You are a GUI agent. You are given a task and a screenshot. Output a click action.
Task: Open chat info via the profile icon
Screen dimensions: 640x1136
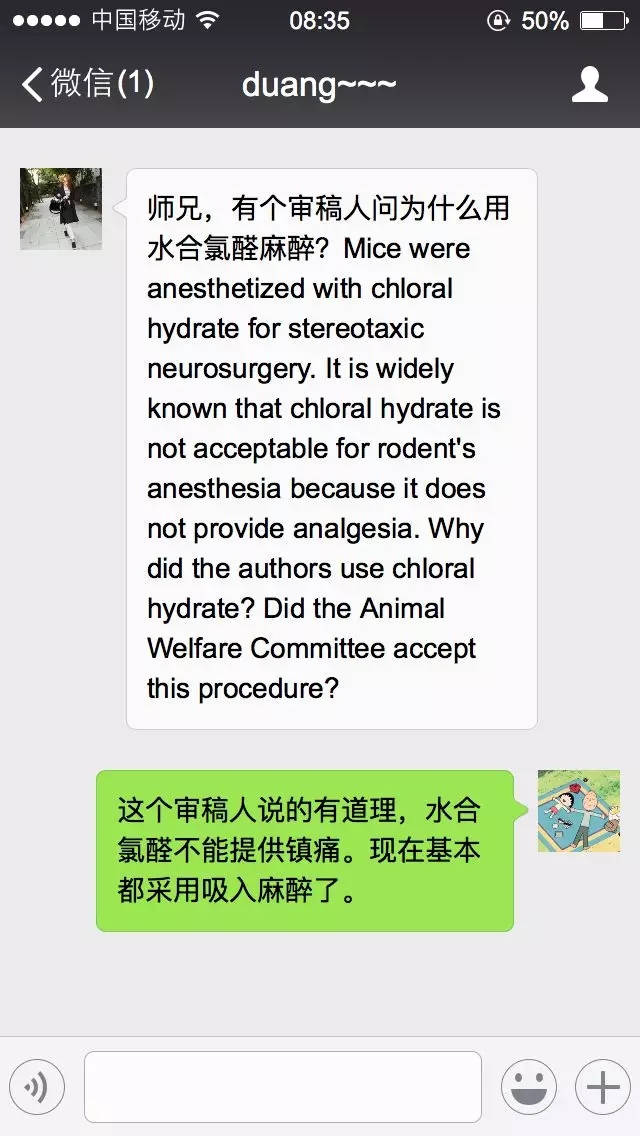(x=589, y=84)
